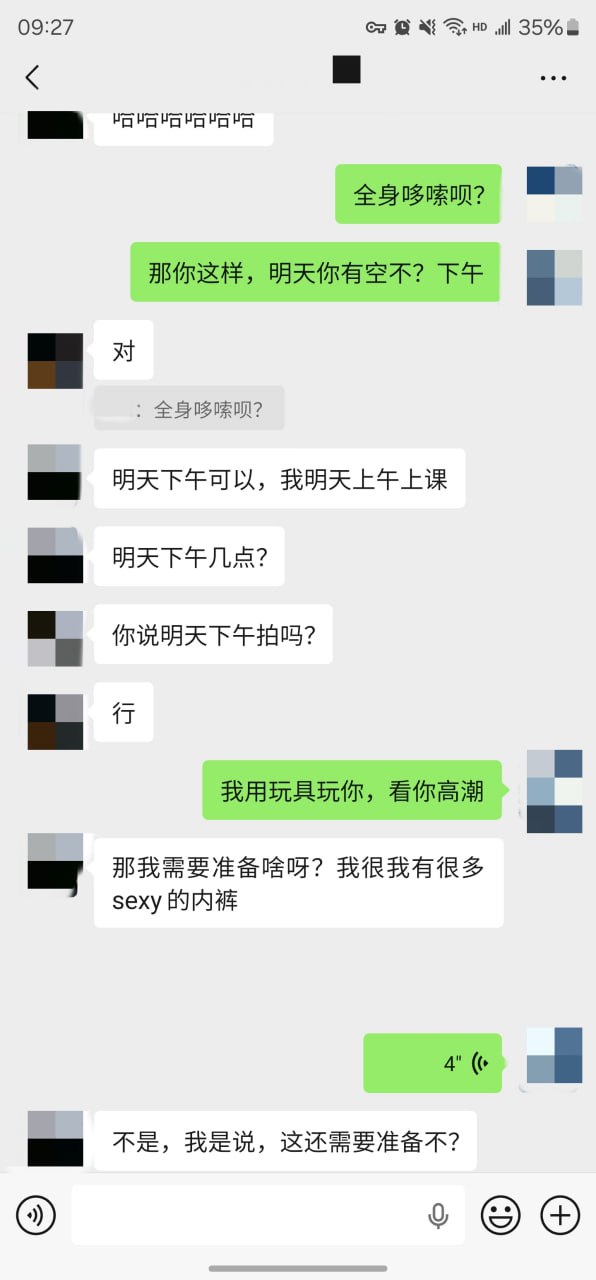
Task: Switch to hold-to-talk voice input
Action: [36, 1215]
